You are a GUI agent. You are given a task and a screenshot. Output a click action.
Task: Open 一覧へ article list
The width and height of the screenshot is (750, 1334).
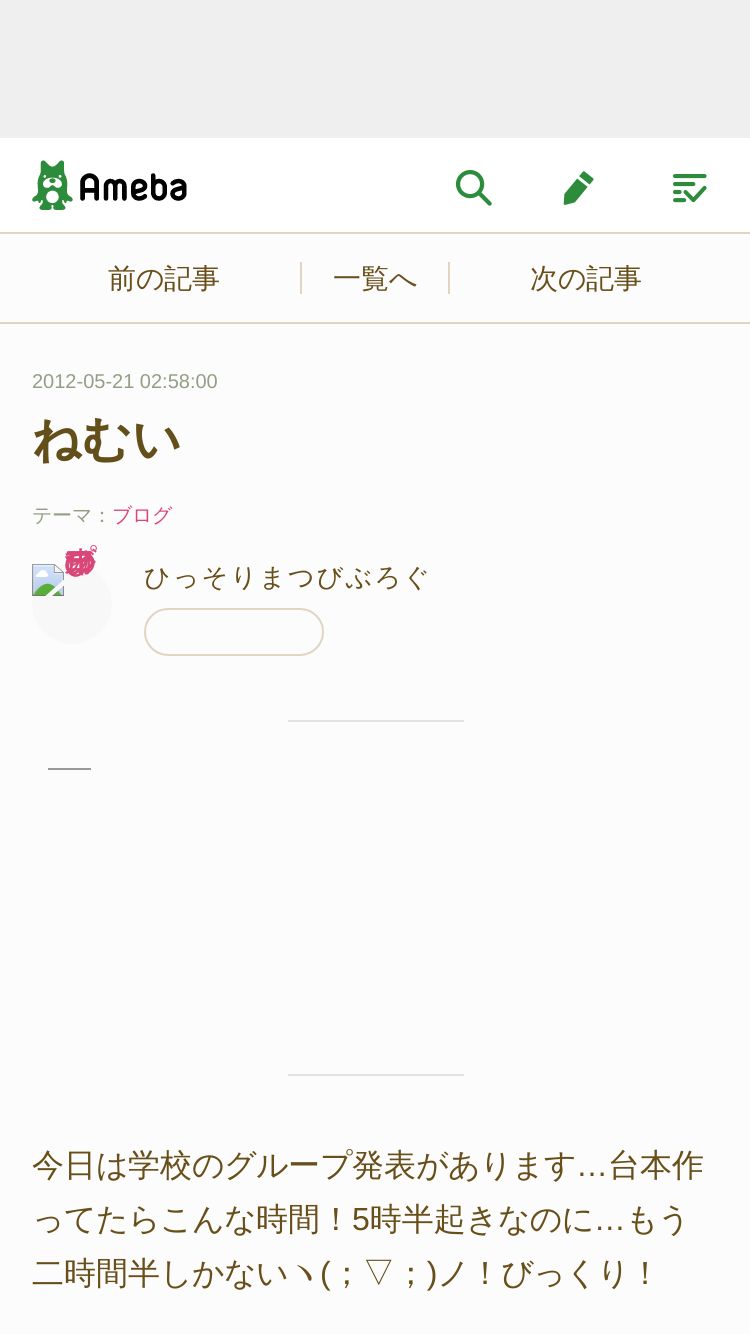click(x=375, y=279)
